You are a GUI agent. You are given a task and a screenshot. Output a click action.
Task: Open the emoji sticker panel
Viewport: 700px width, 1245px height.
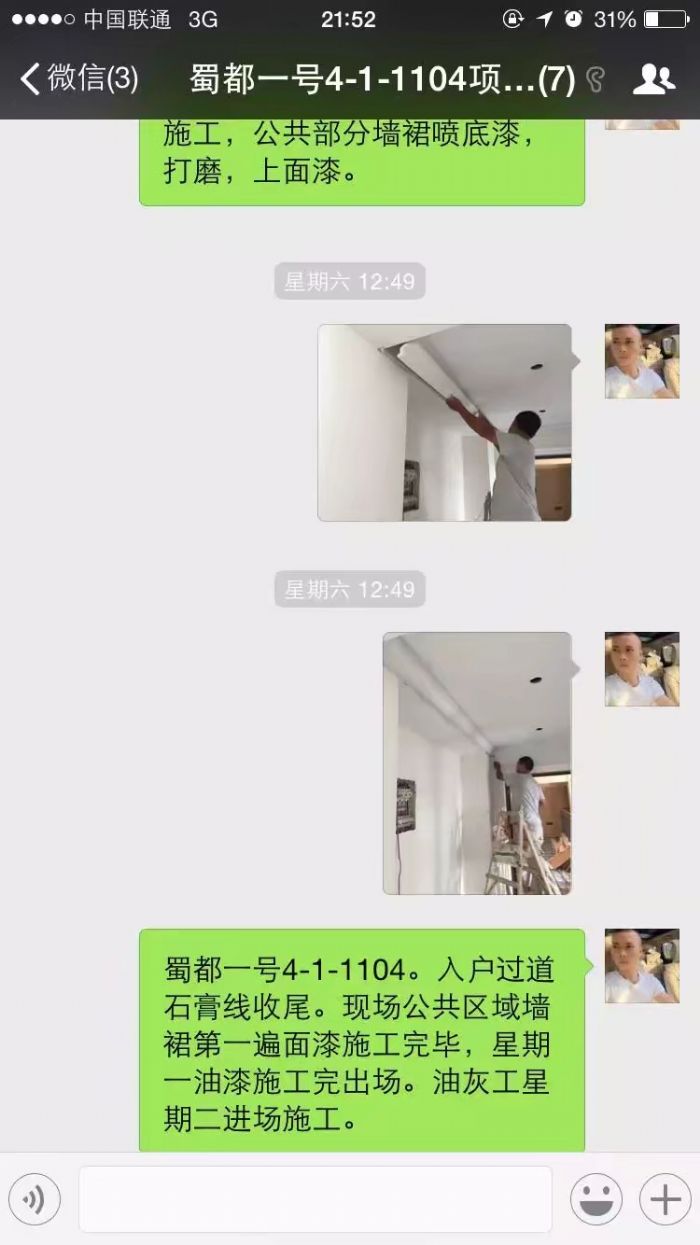[x=596, y=1199]
